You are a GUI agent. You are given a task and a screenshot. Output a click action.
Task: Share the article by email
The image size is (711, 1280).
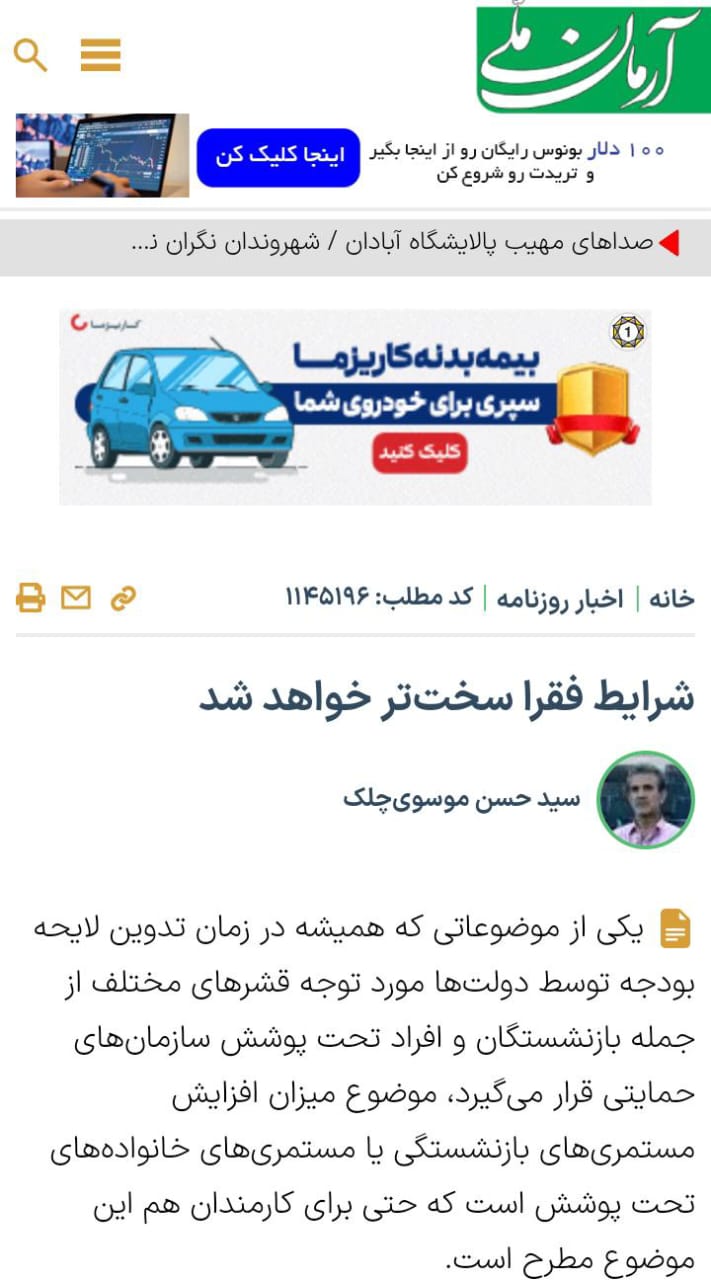point(76,598)
